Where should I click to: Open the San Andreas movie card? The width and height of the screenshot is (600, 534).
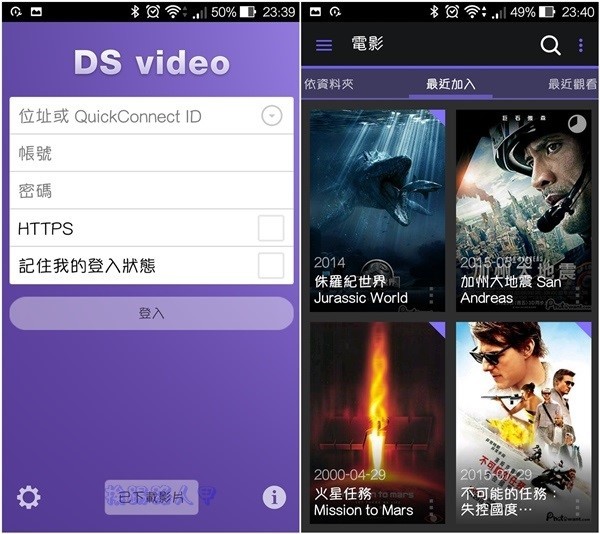pos(524,210)
